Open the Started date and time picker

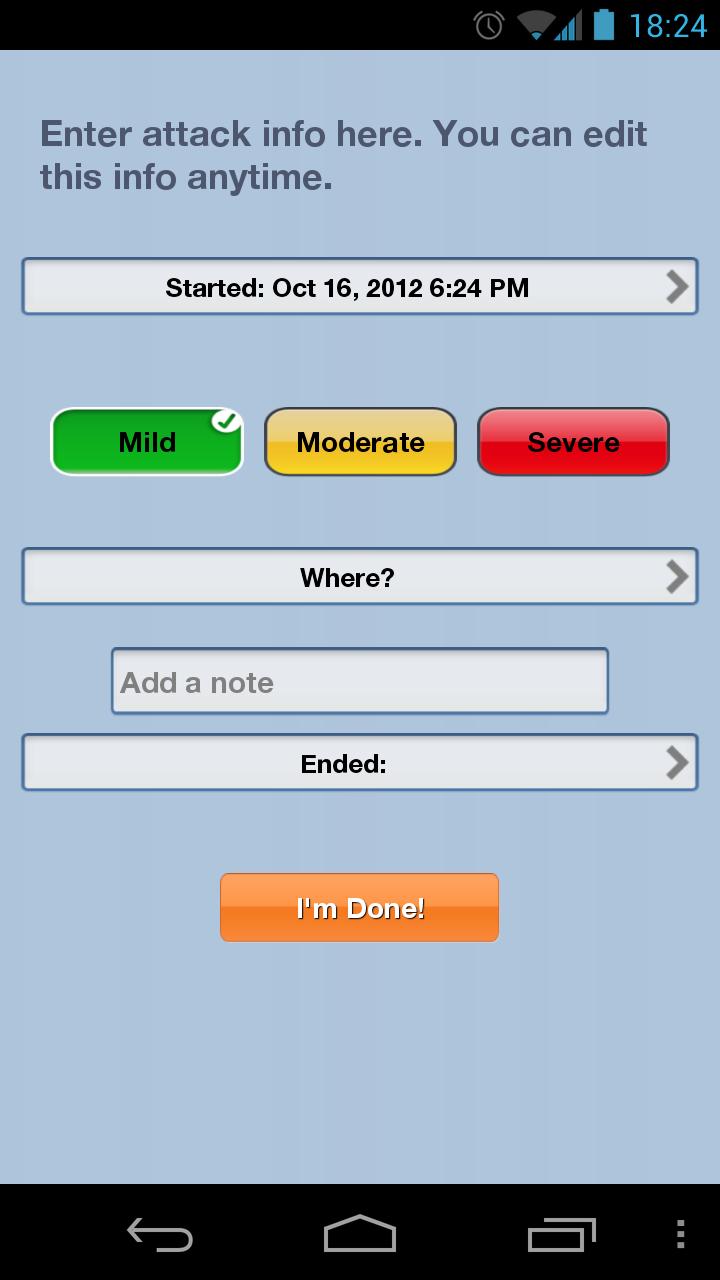(360, 287)
